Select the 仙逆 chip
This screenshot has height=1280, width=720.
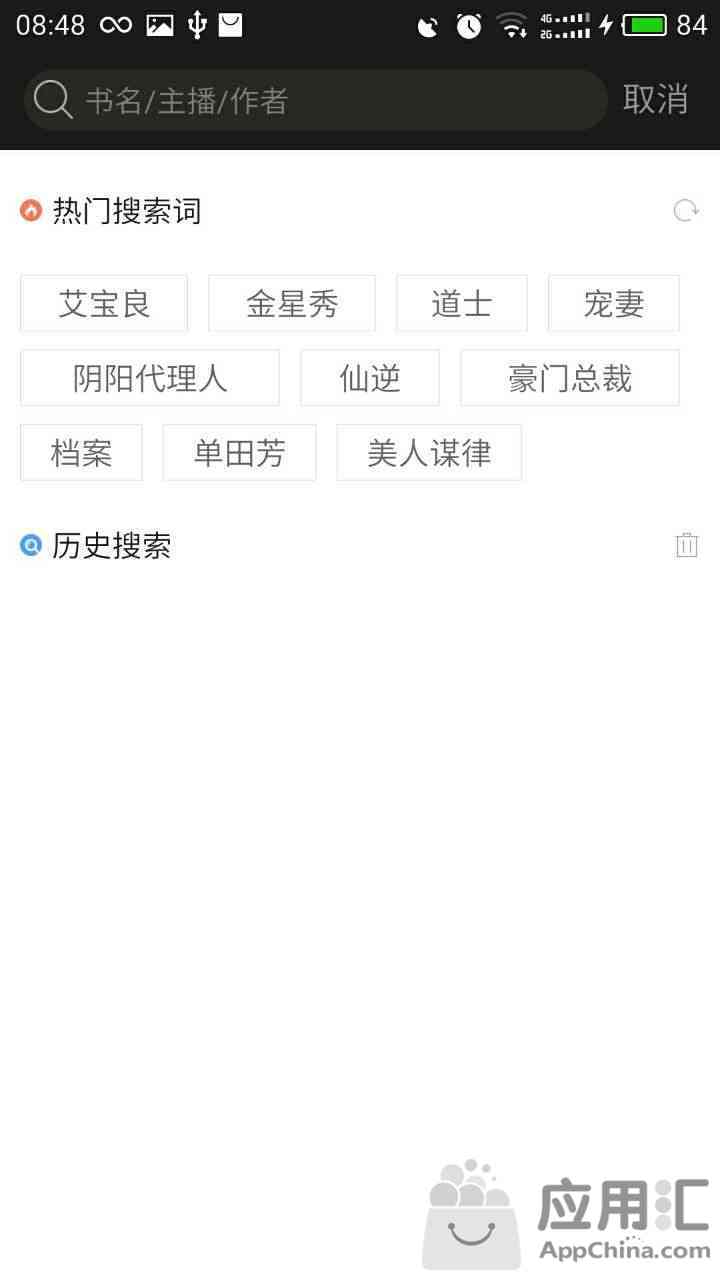370,378
